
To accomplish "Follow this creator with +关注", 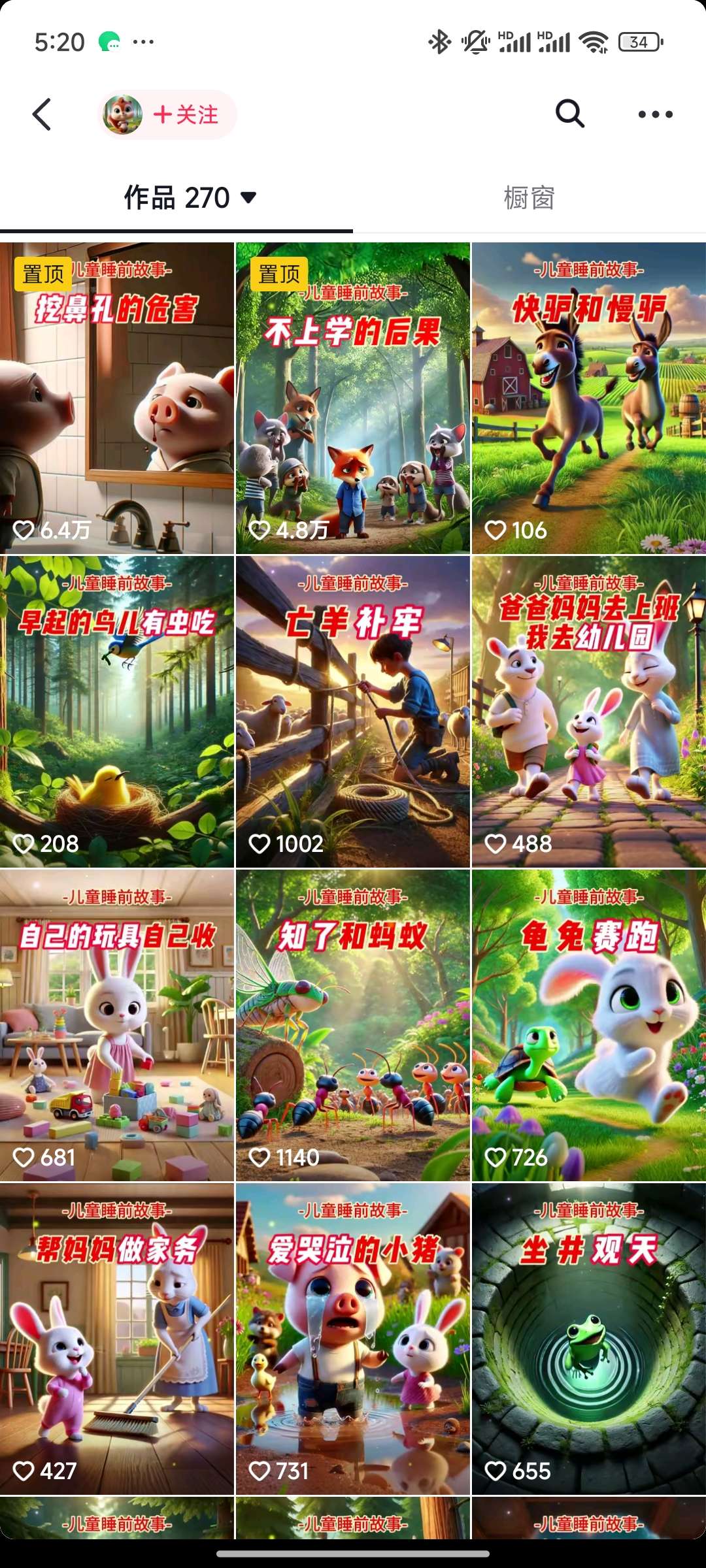I will coord(185,115).
